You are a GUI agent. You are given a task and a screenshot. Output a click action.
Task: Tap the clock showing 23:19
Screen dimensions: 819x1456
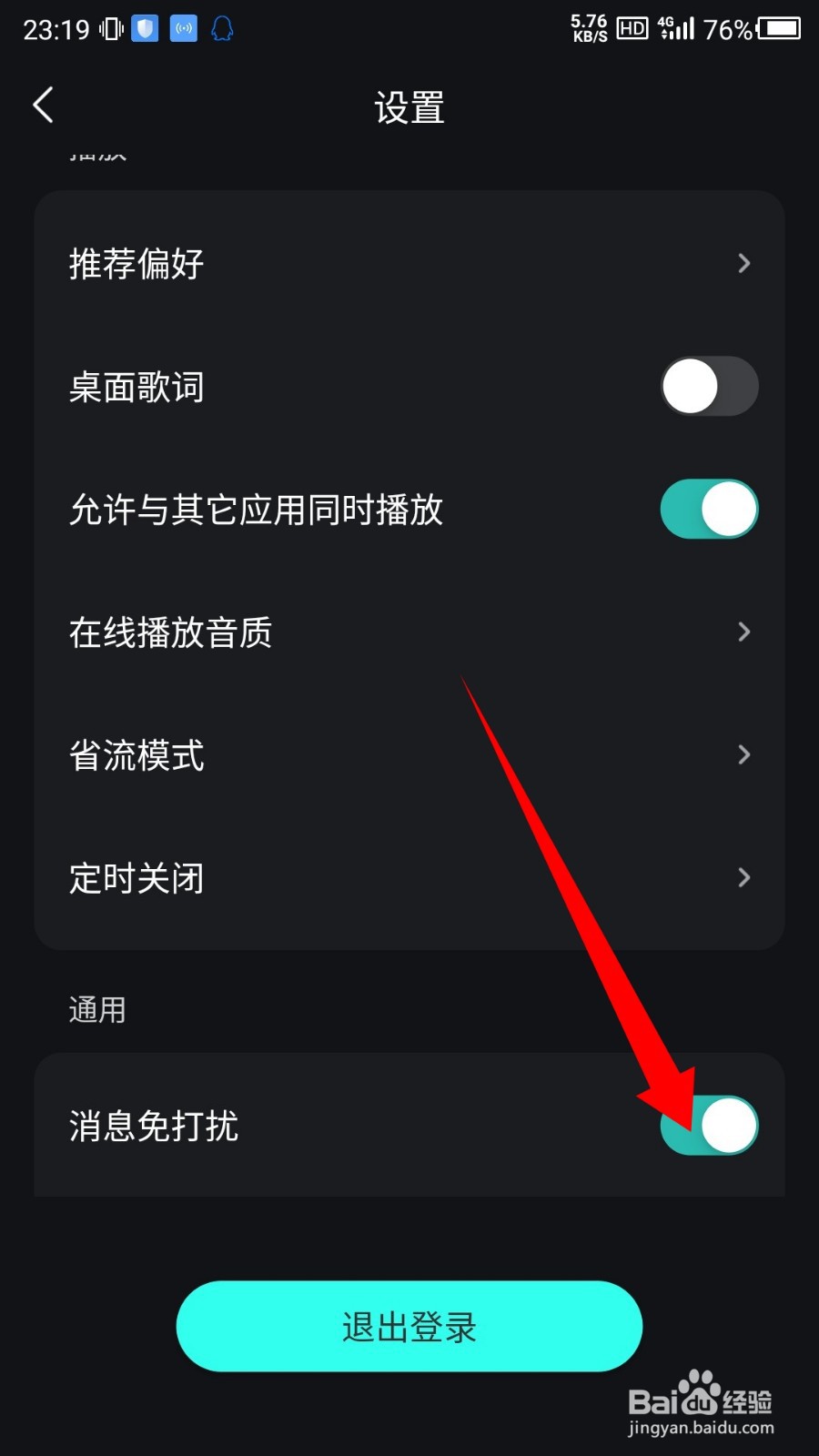[x=56, y=28]
